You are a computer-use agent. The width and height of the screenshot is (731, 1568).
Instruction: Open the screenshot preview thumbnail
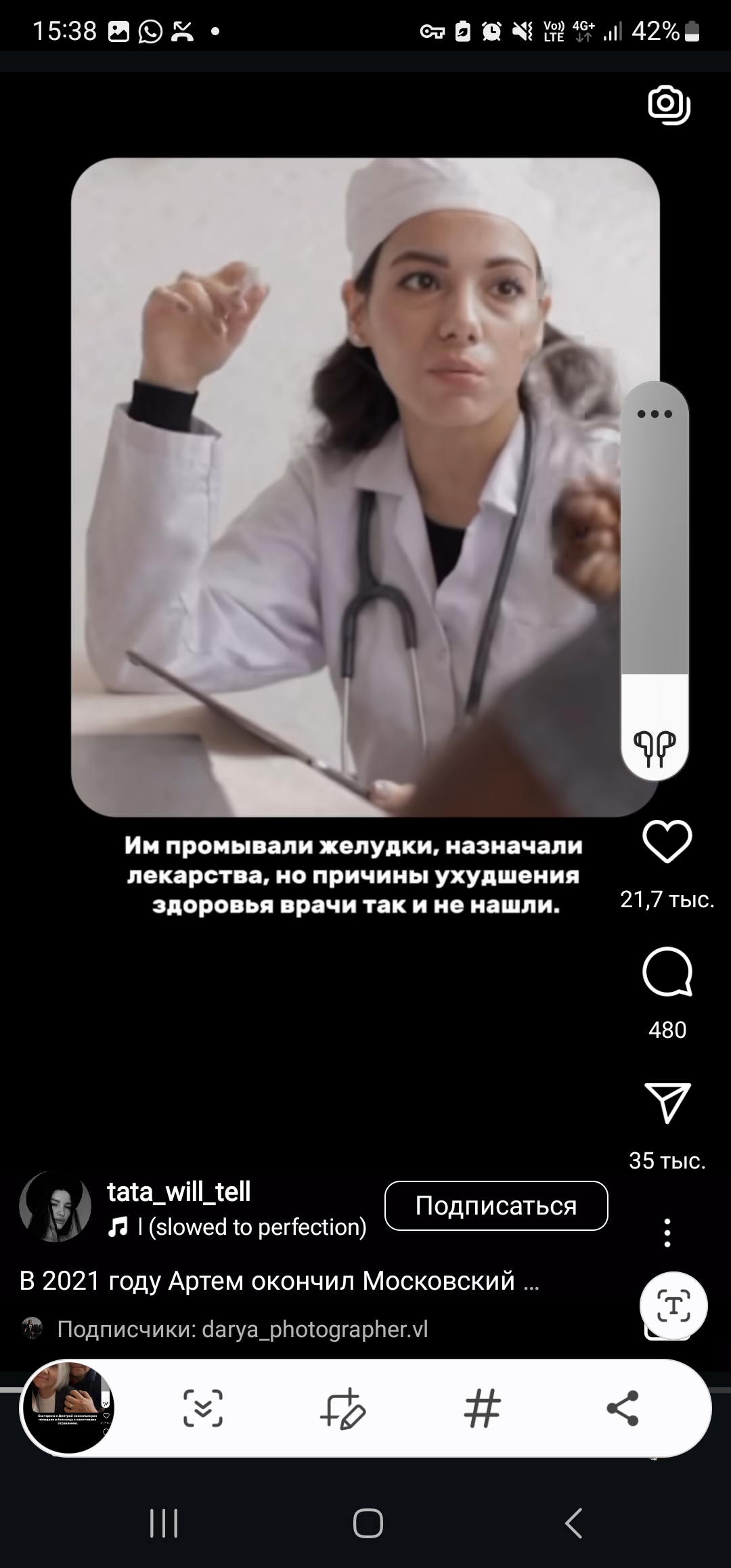pyautogui.click(x=68, y=1408)
